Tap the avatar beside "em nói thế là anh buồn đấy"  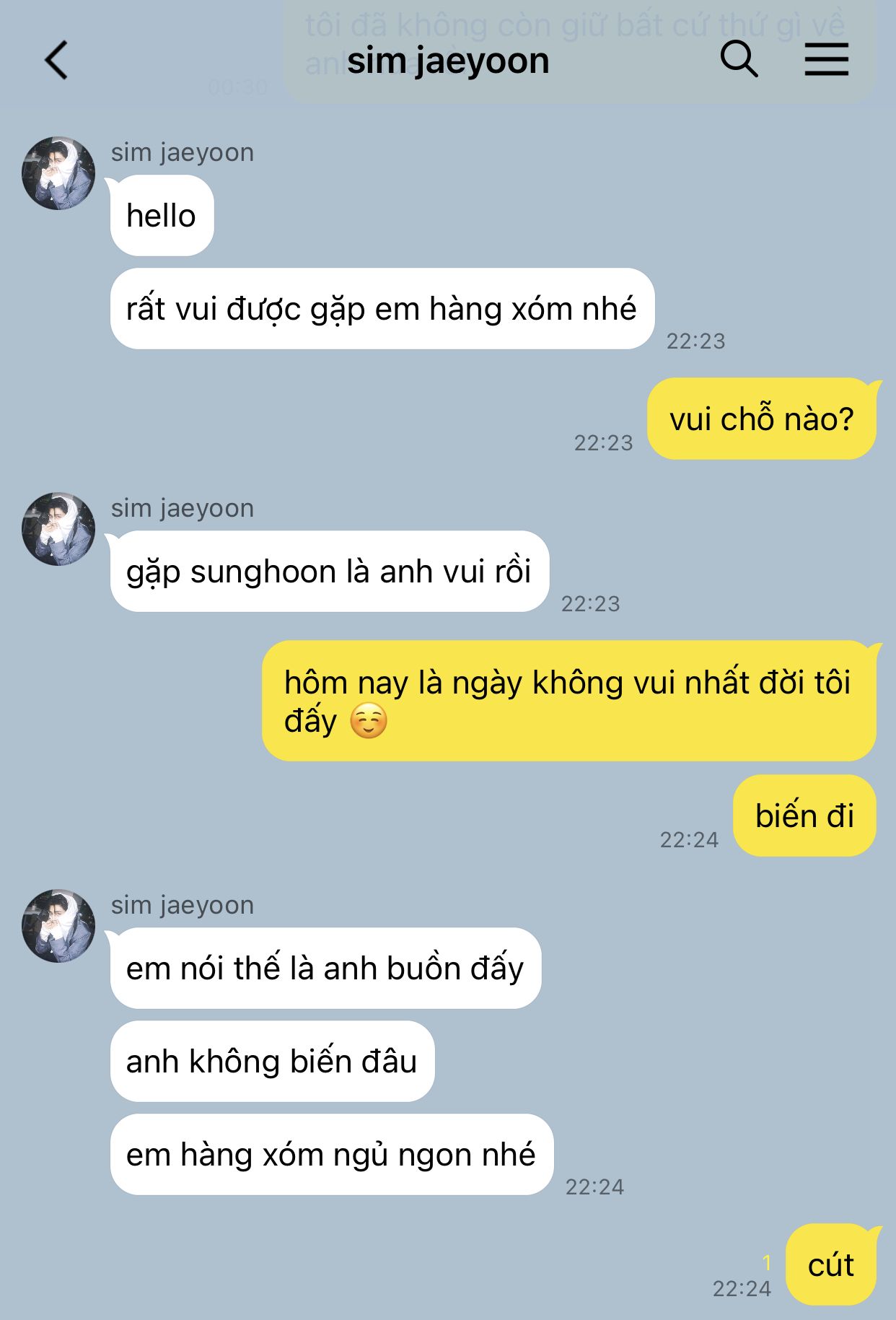58,926
